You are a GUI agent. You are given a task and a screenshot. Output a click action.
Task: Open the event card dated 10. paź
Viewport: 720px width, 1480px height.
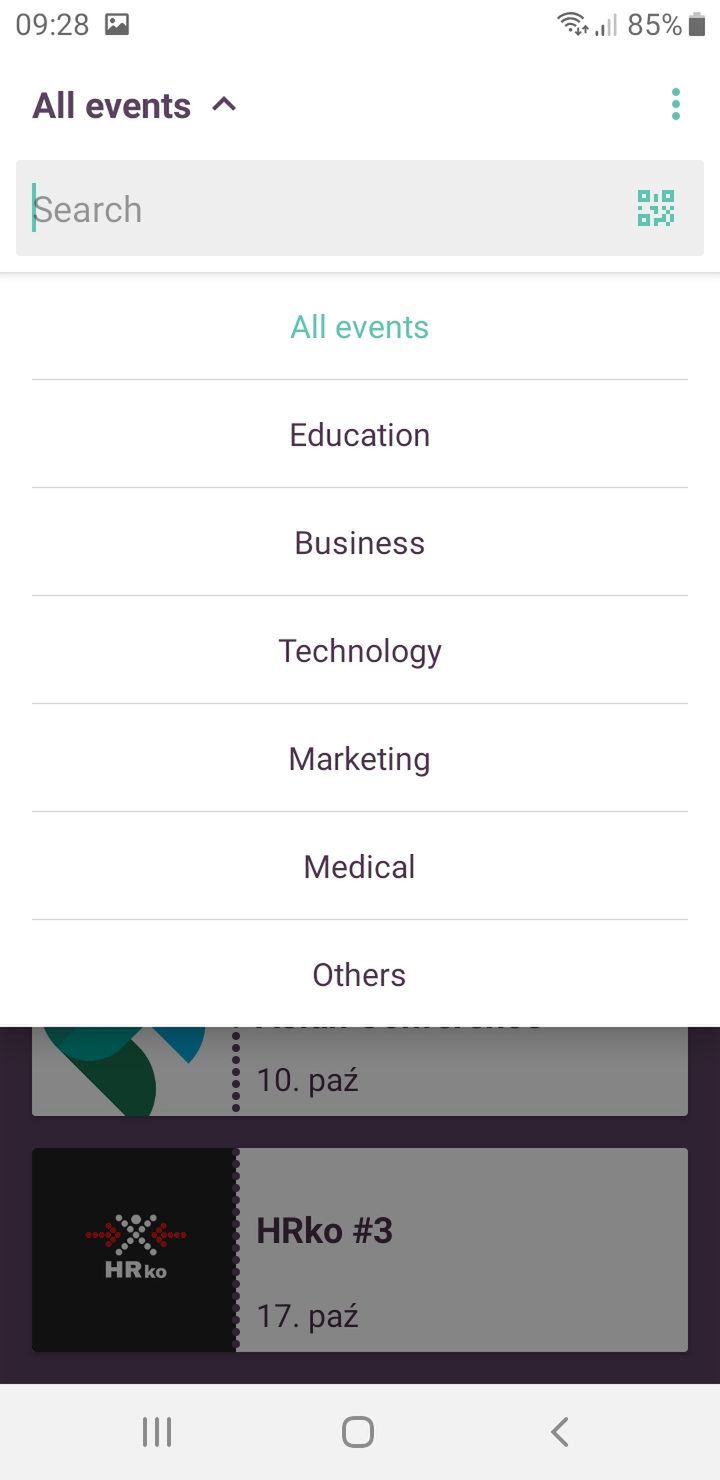click(360, 1071)
